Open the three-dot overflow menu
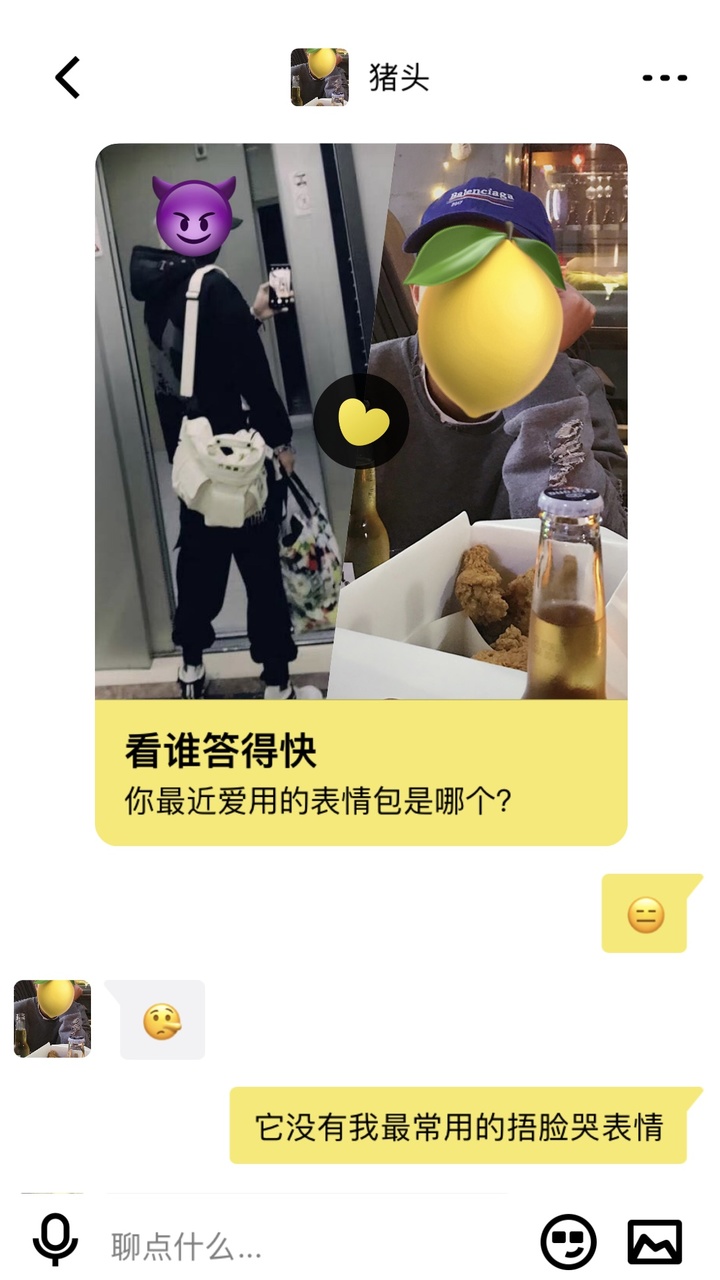The height and width of the screenshot is (1280, 720). [x=664, y=78]
